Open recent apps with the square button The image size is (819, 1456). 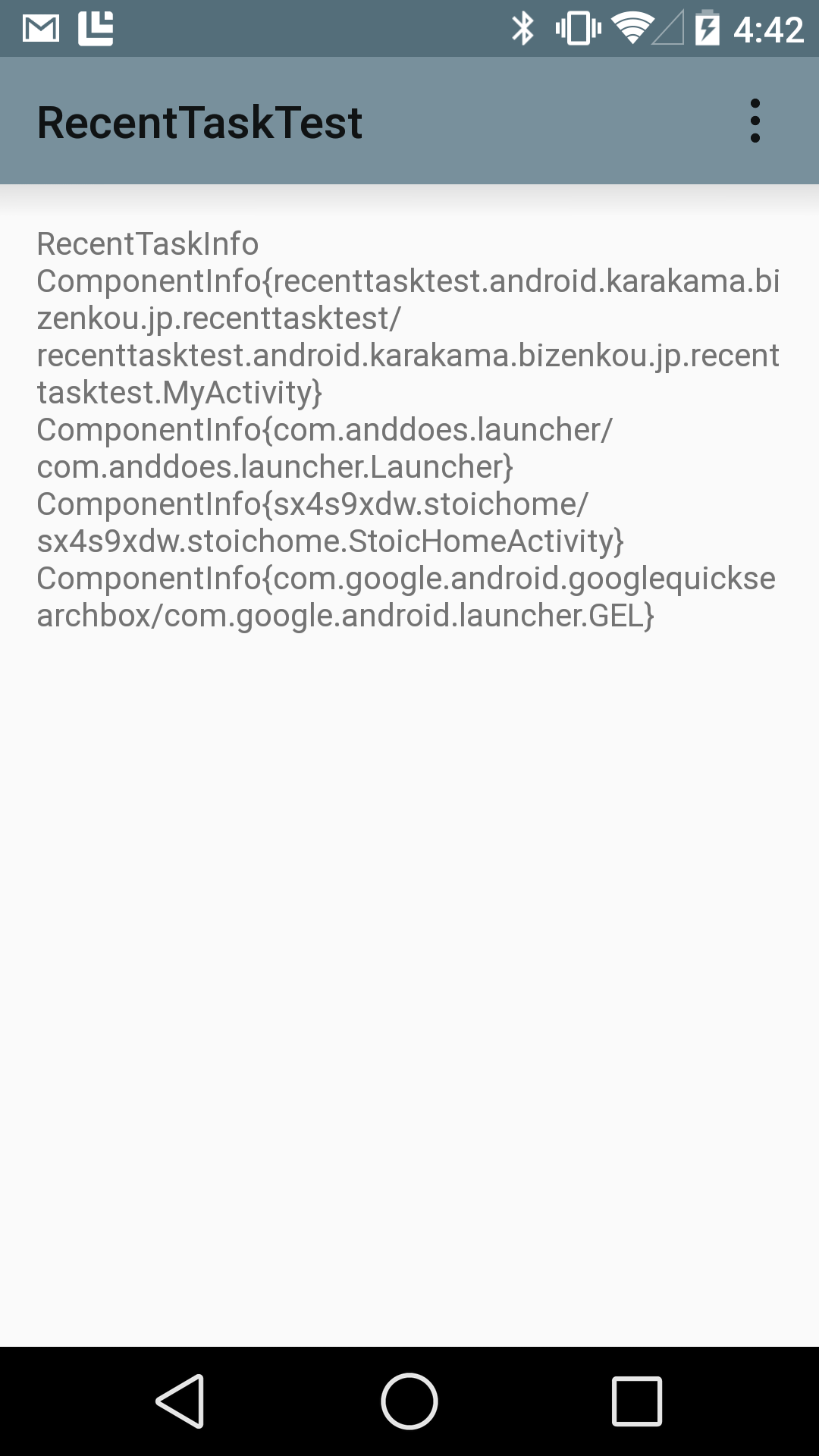coord(637,1401)
